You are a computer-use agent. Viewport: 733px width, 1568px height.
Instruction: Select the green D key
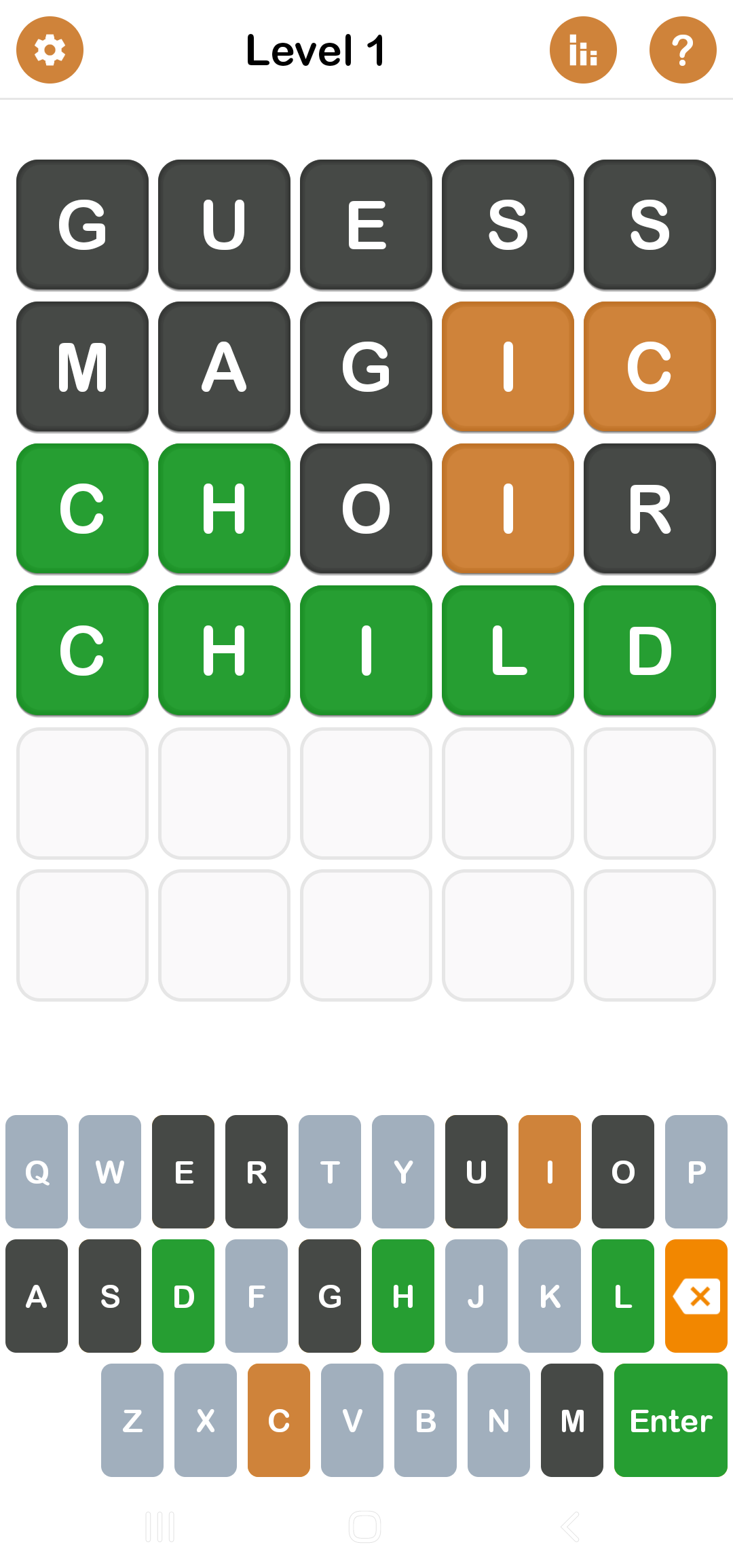[x=183, y=1296]
